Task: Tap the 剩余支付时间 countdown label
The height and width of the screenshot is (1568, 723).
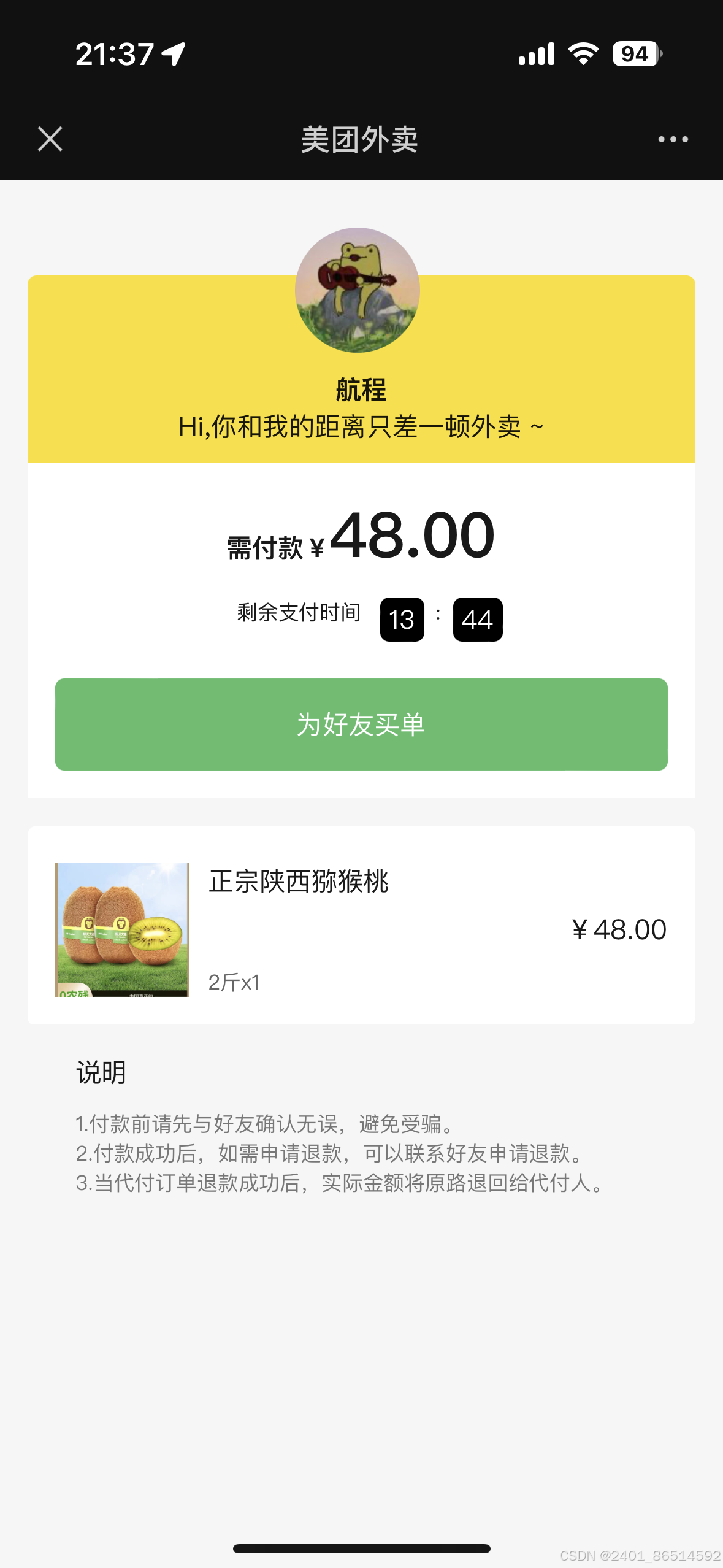Action: (297, 613)
